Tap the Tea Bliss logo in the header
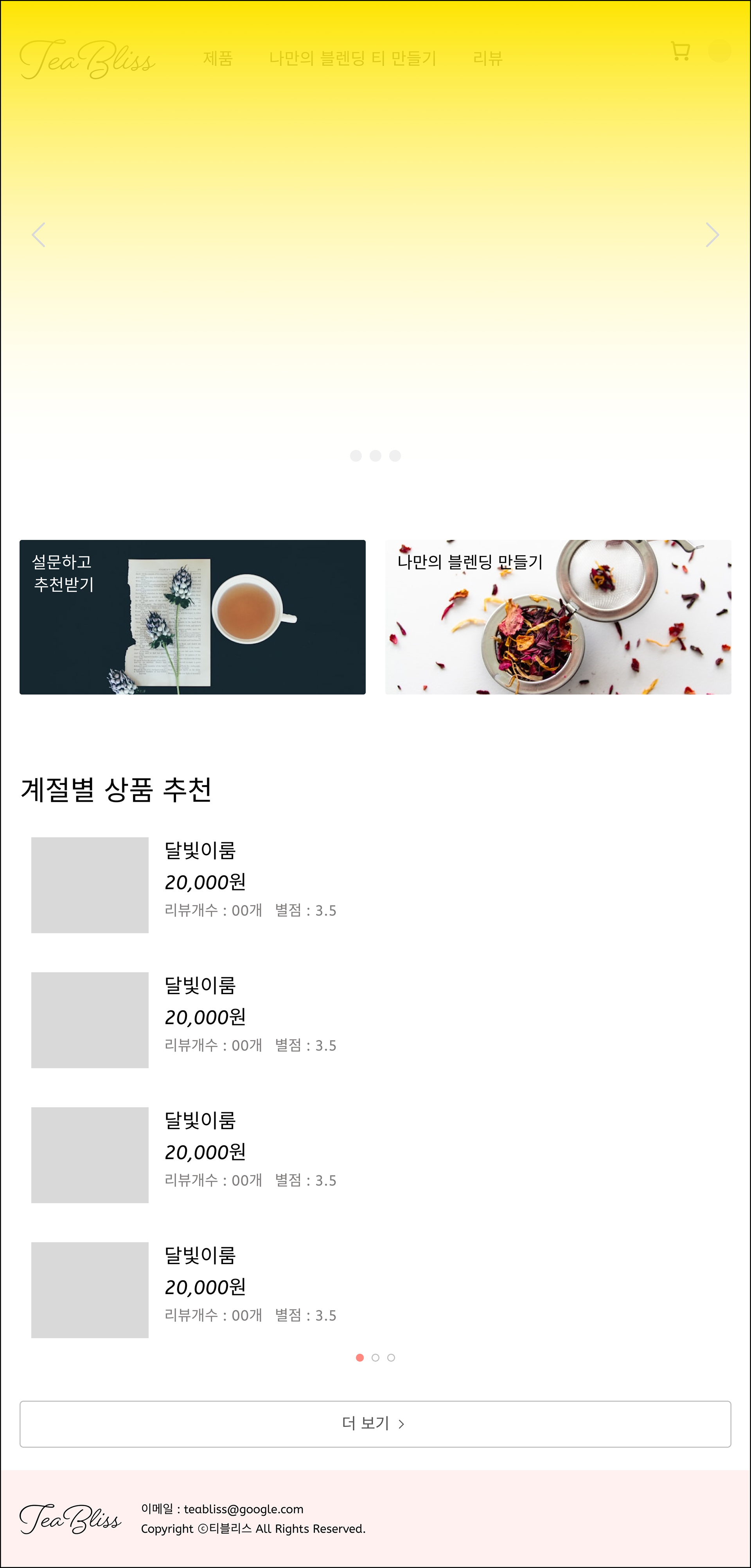The image size is (751, 1568). (x=88, y=59)
